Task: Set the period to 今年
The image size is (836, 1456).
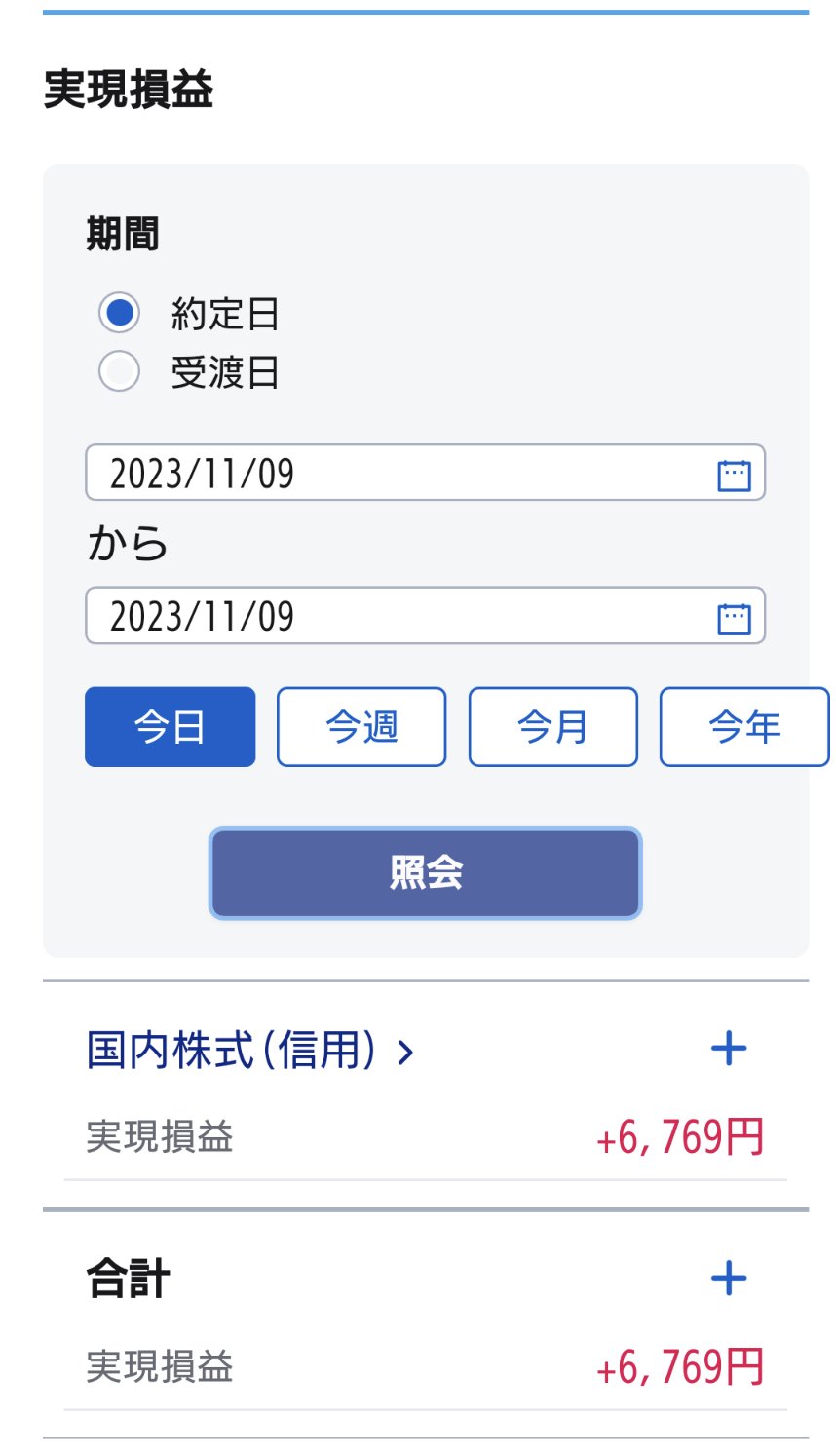Action: [x=743, y=727]
